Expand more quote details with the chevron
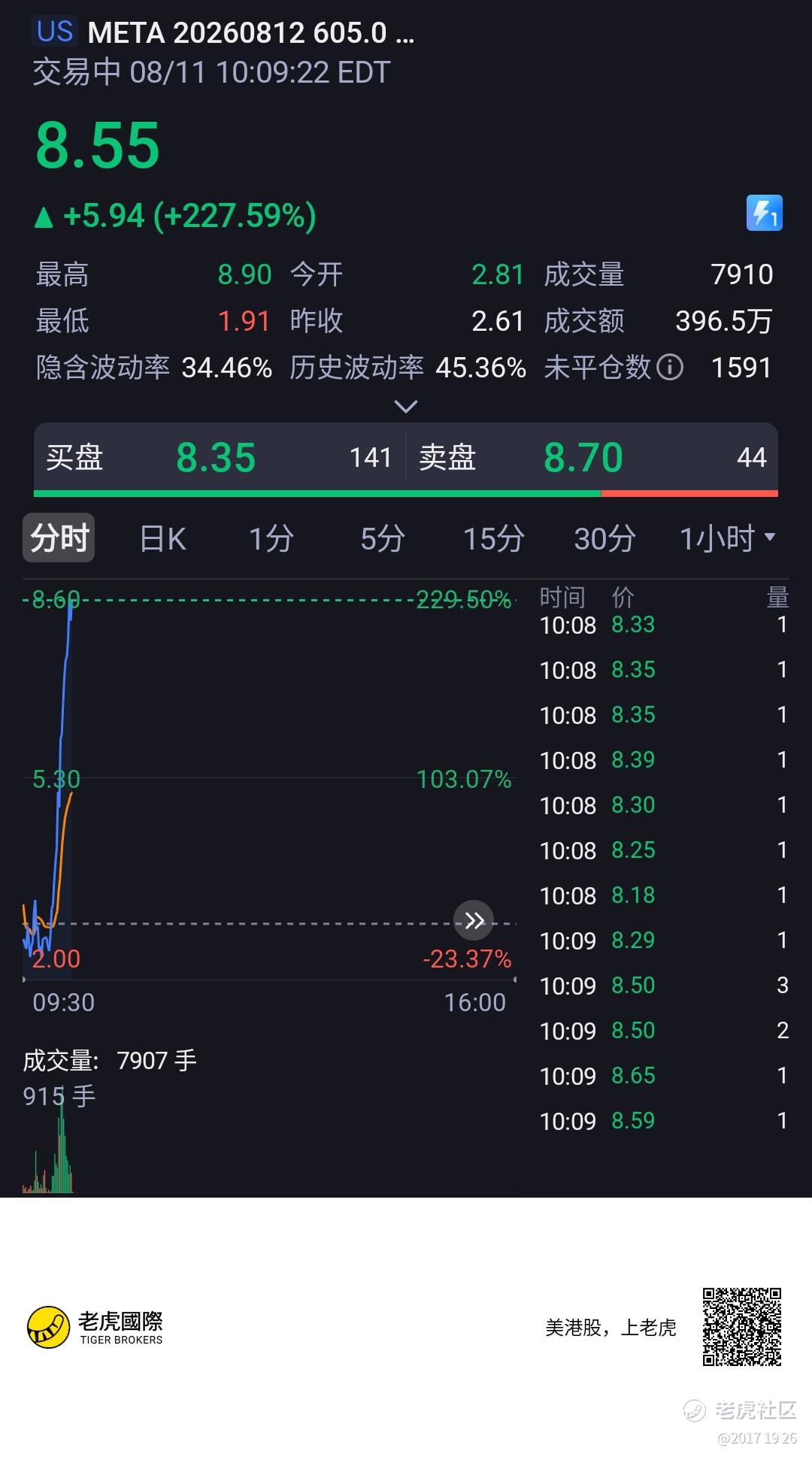 coord(406,407)
